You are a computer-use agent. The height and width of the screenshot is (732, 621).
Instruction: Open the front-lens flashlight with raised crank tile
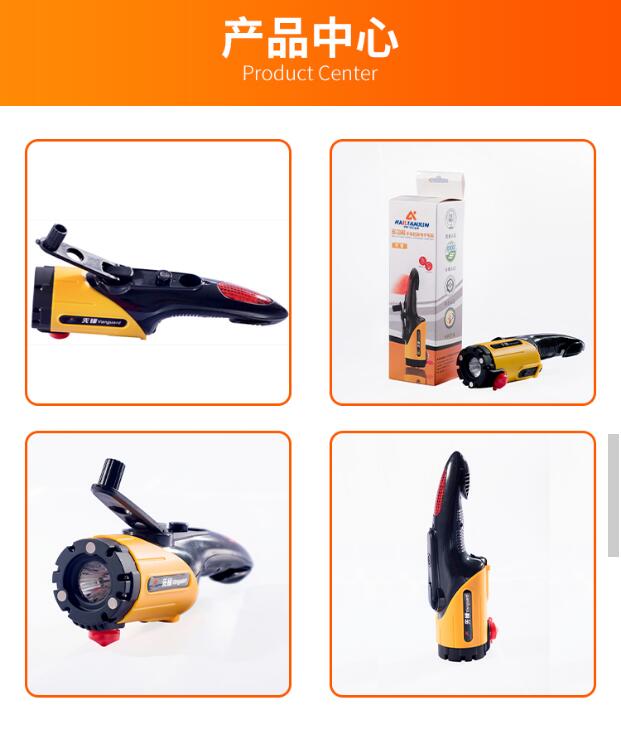coord(158,564)
